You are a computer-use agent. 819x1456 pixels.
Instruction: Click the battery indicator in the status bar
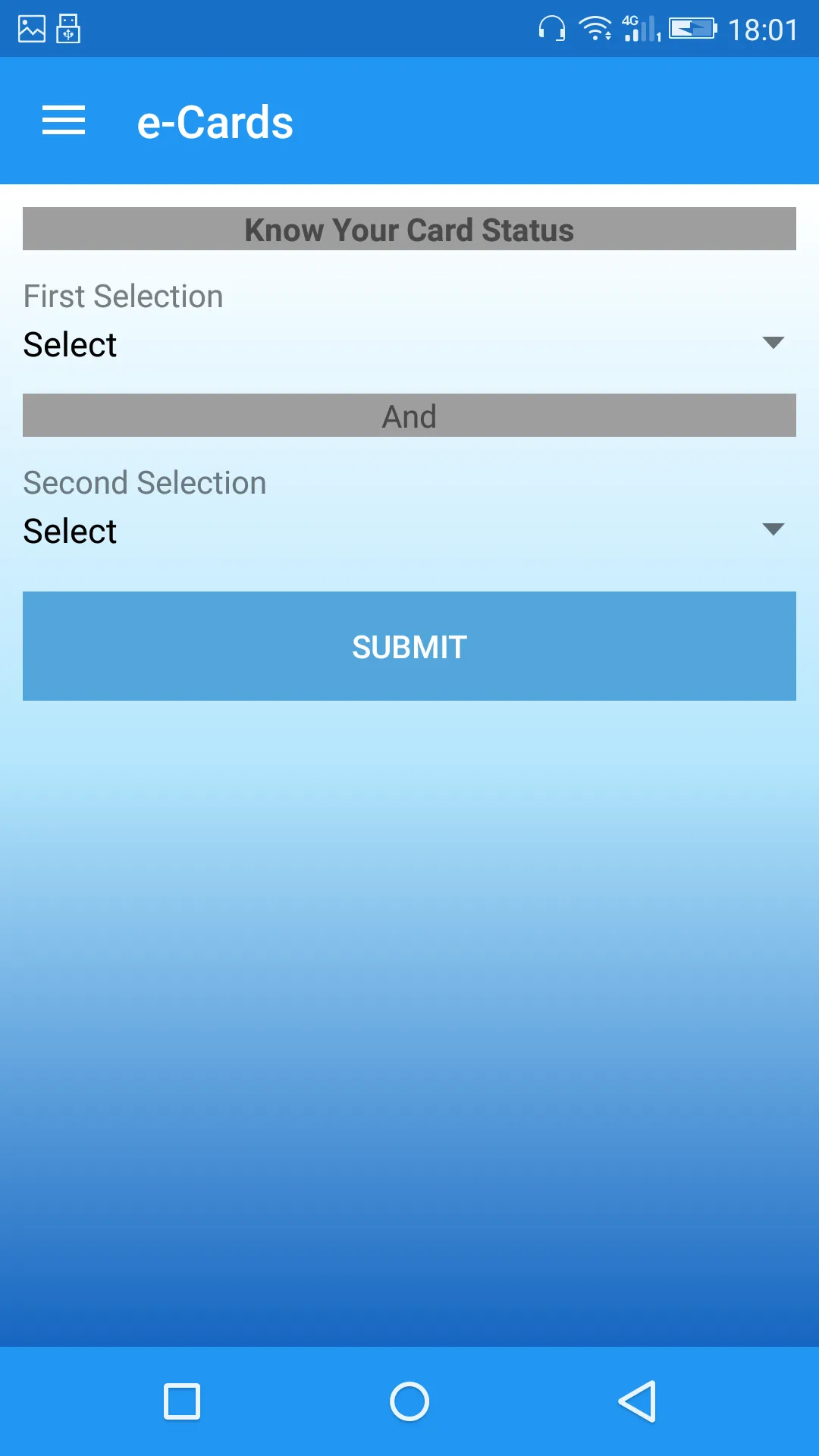[x=692, y=29]
